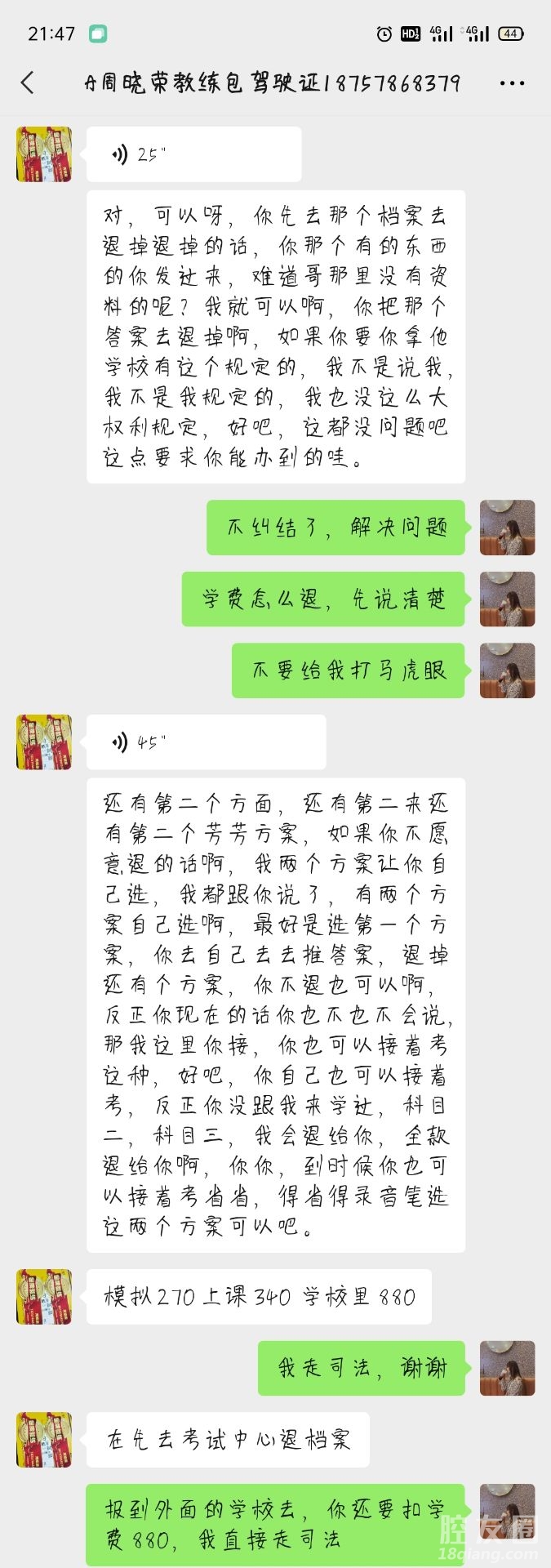
Task: Open contact avatar beside "模拟270上课340学校里880"
Action: (x=44, y=1297)
